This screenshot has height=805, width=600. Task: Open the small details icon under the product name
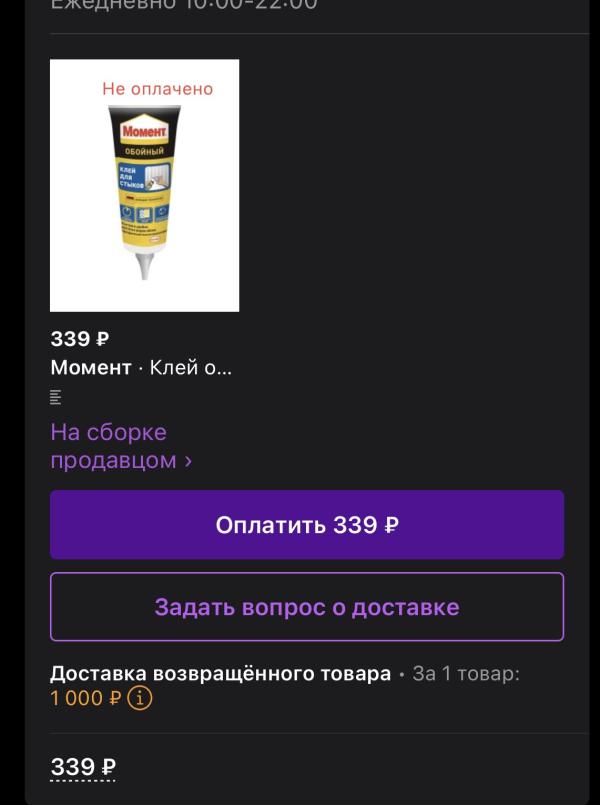(x=56, y=398)
